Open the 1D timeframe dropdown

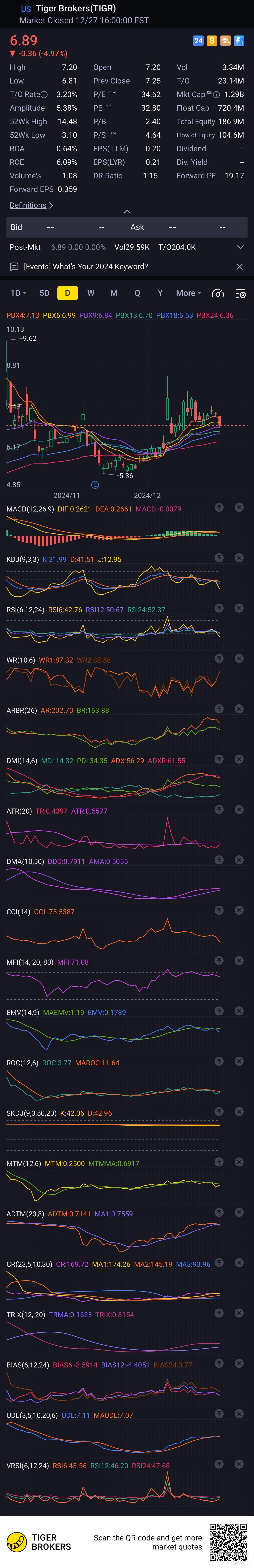[x=18, y=293]
